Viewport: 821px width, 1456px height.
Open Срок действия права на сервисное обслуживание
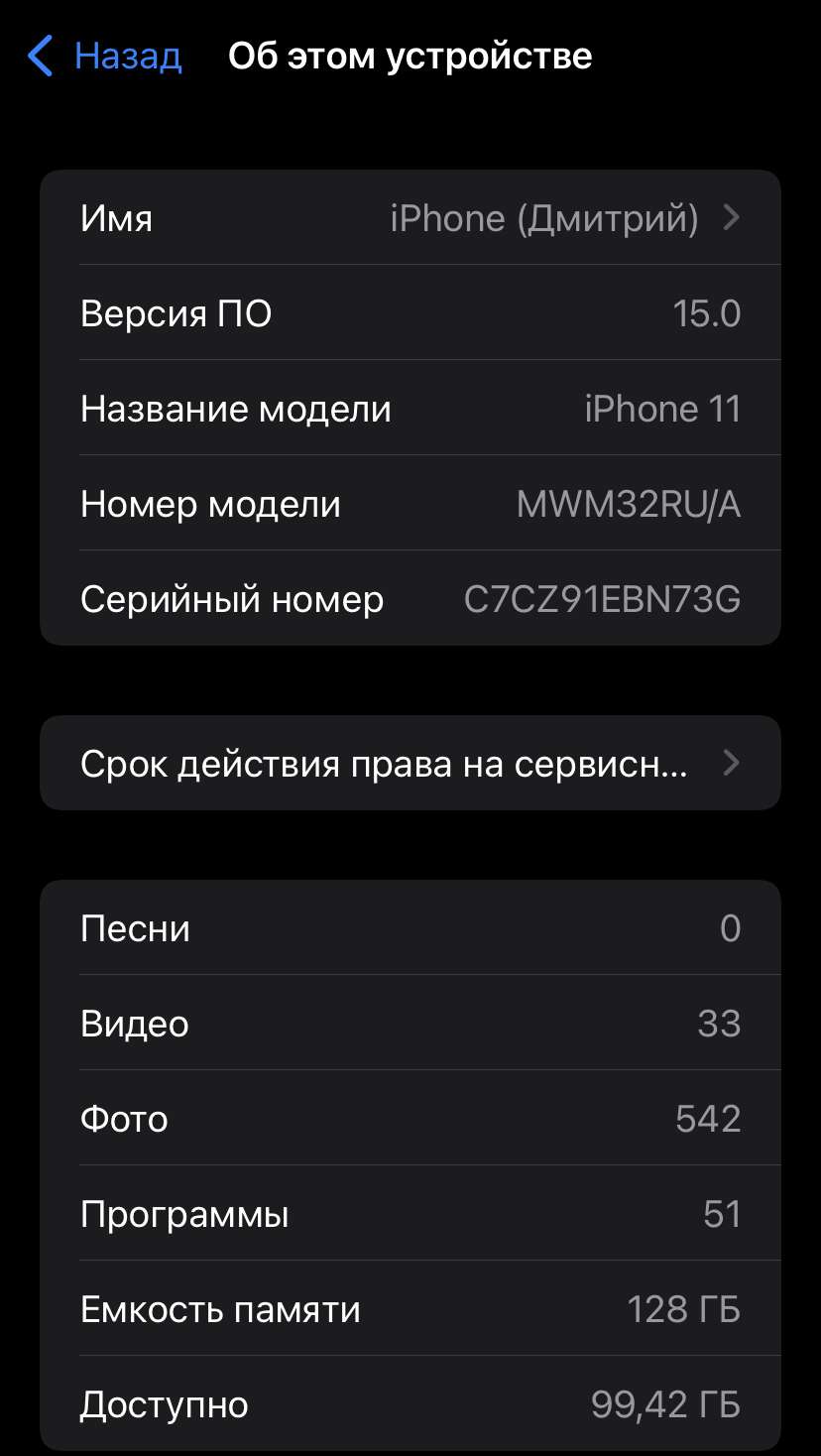click(410, 763)
